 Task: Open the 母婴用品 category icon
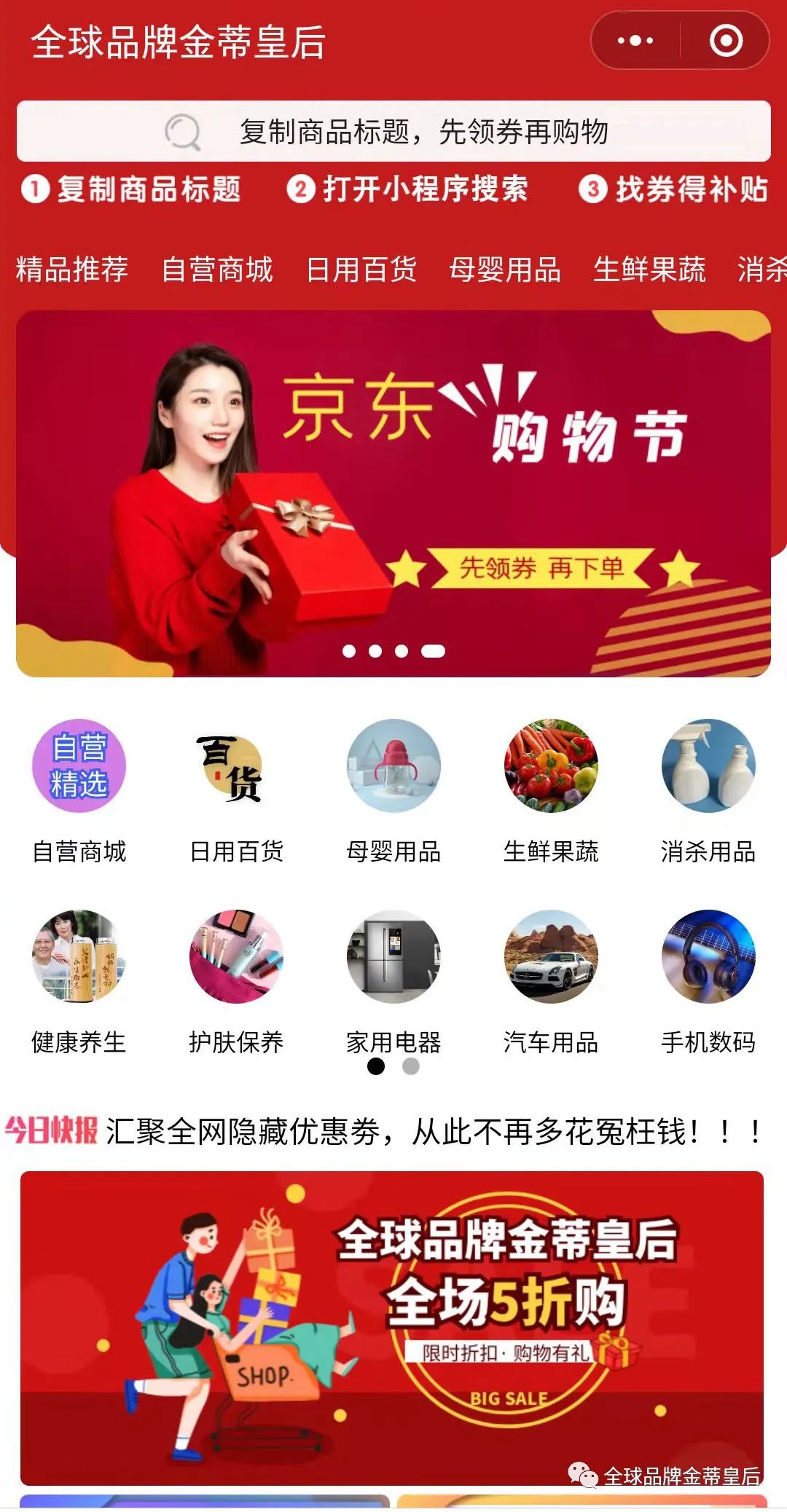click(x=393, y=766)
